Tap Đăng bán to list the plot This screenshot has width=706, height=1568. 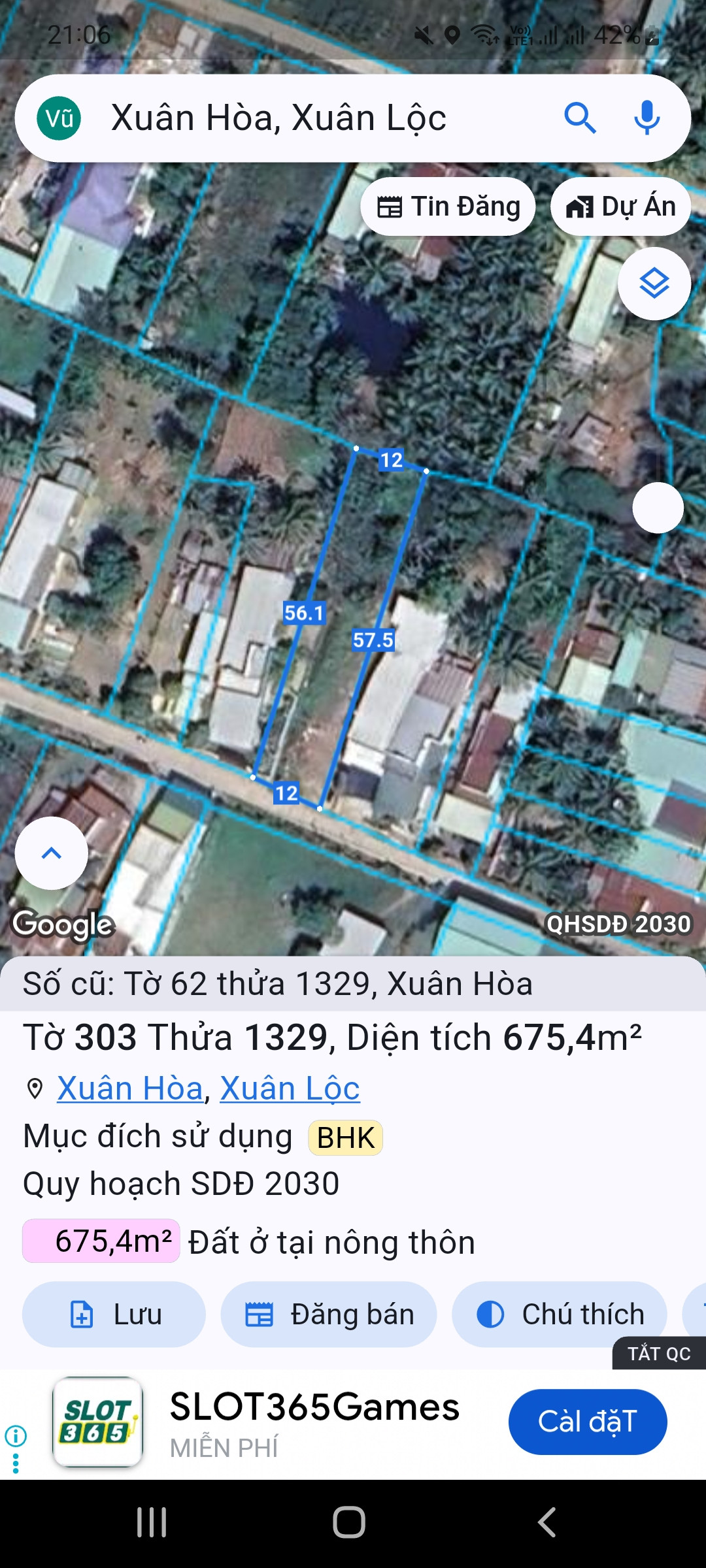point(329,1315)
